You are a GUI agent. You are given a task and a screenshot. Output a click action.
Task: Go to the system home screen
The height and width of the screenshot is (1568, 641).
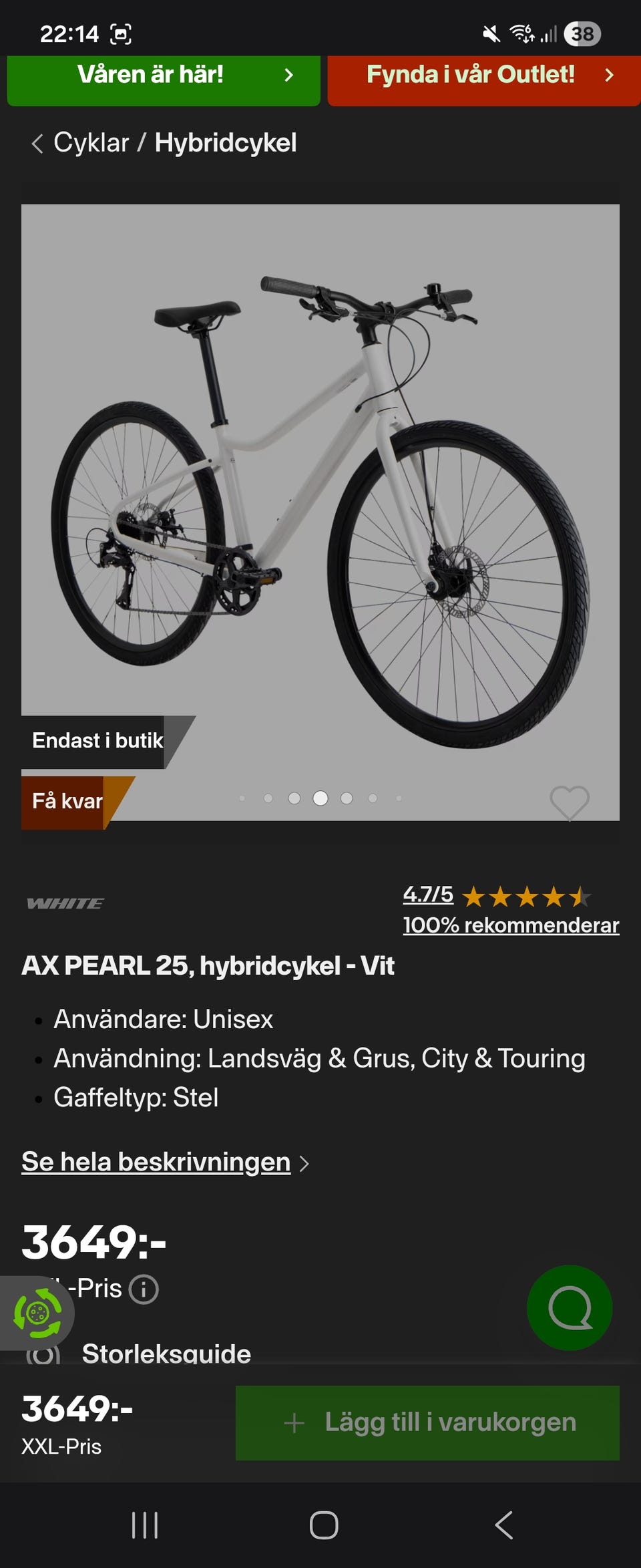tap(324, 1525)
